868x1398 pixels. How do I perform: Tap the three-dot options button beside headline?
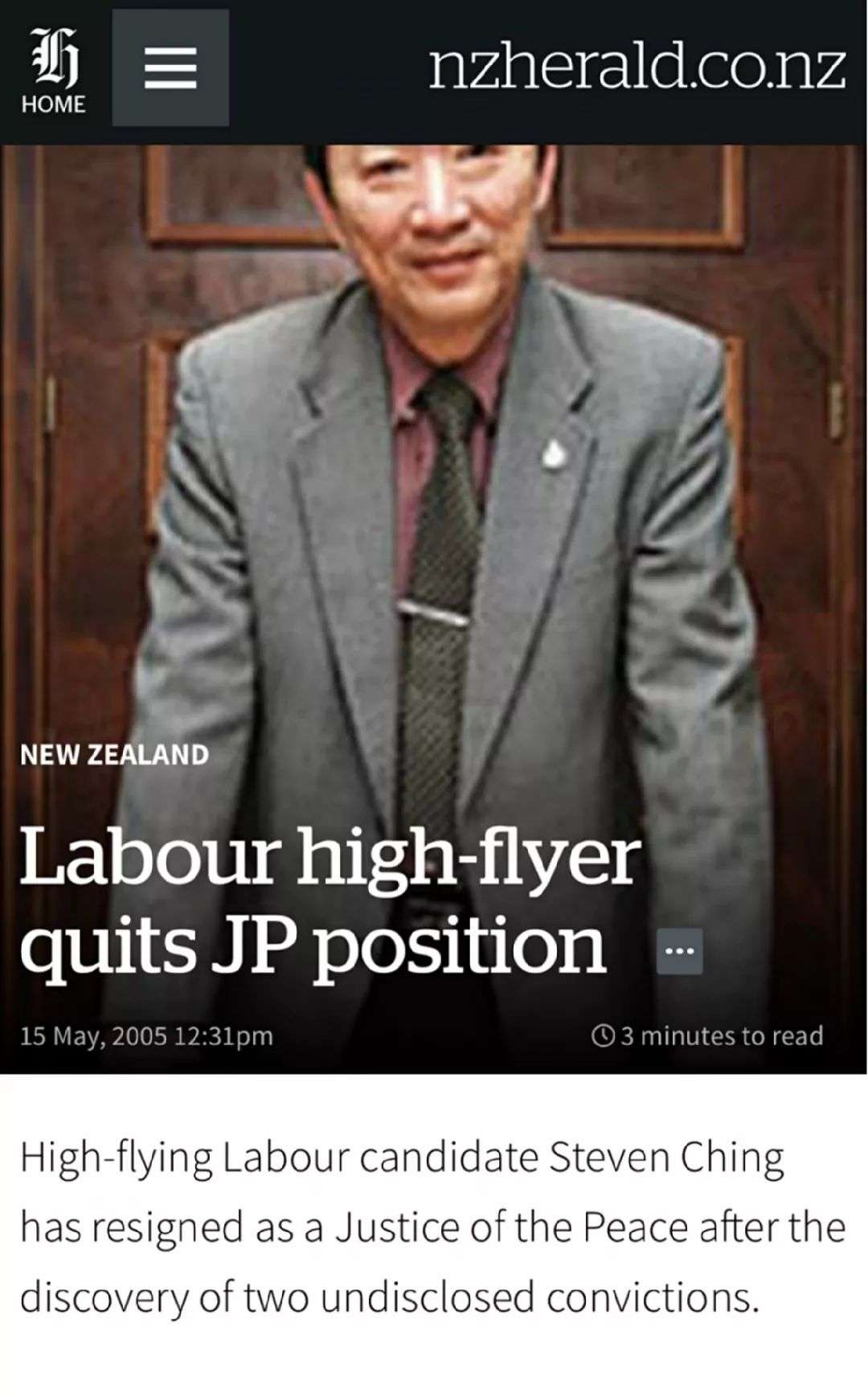click(680, 951)
